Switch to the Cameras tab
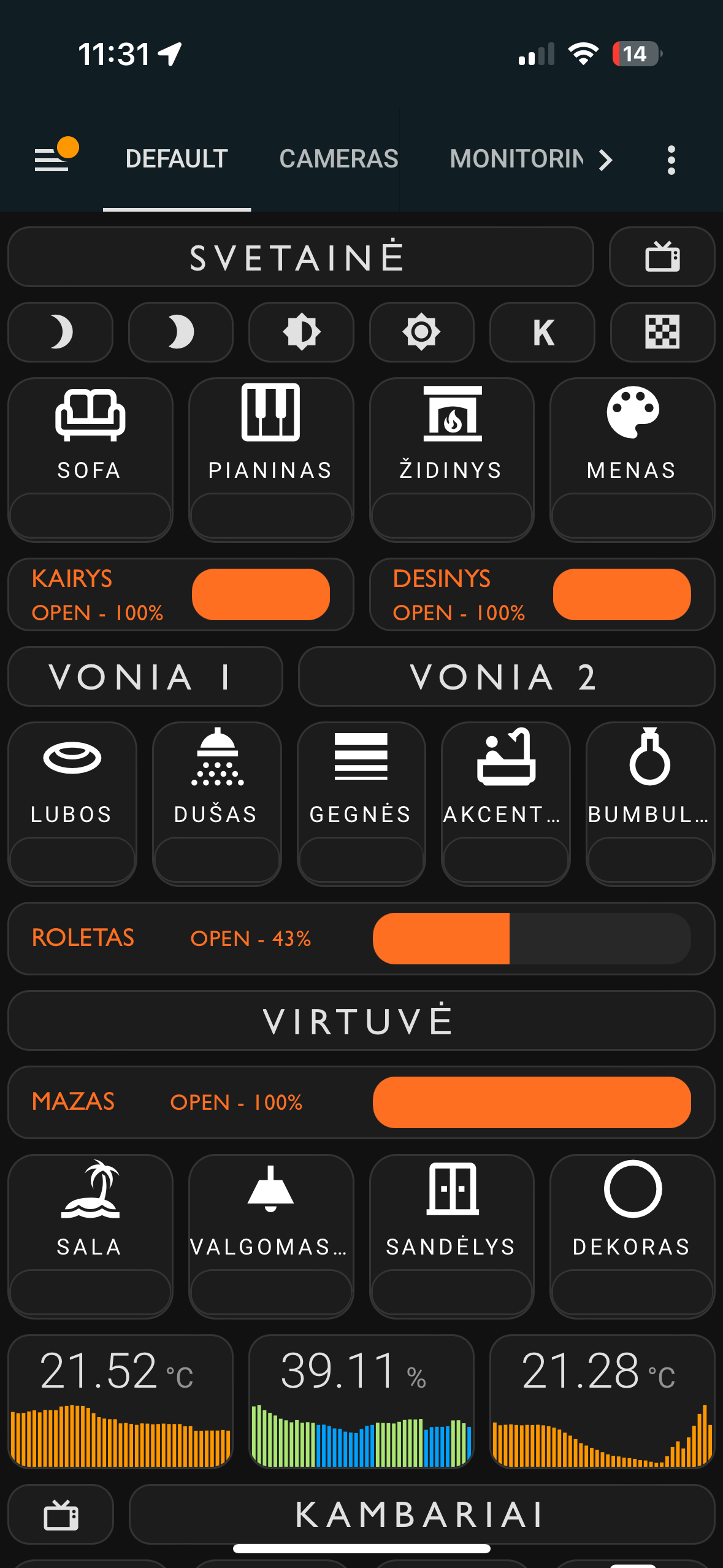The height and width of the screenshot is (1568, 723). point(339,159)
